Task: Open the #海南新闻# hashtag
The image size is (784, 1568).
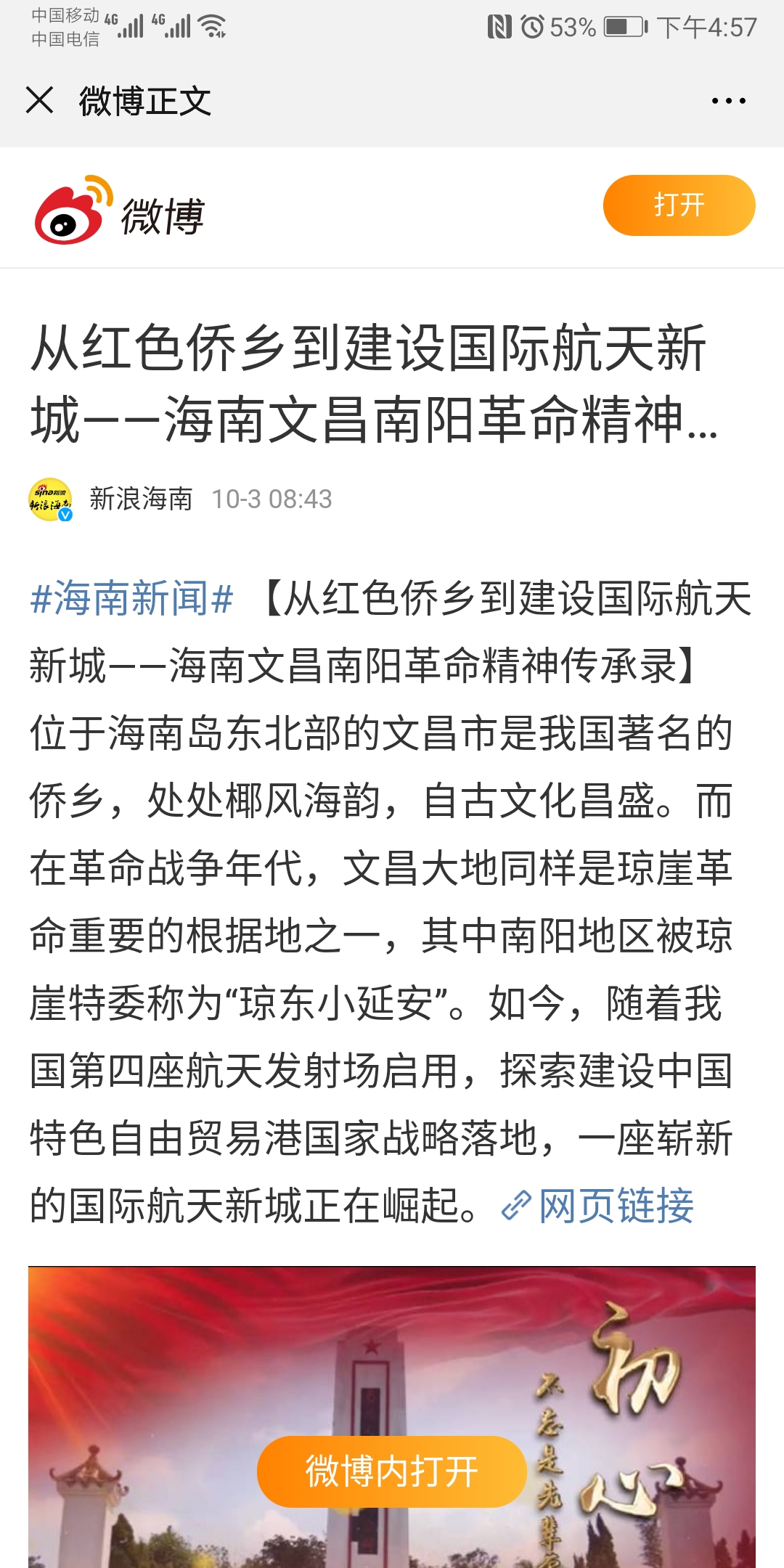Action: (131, 599)
